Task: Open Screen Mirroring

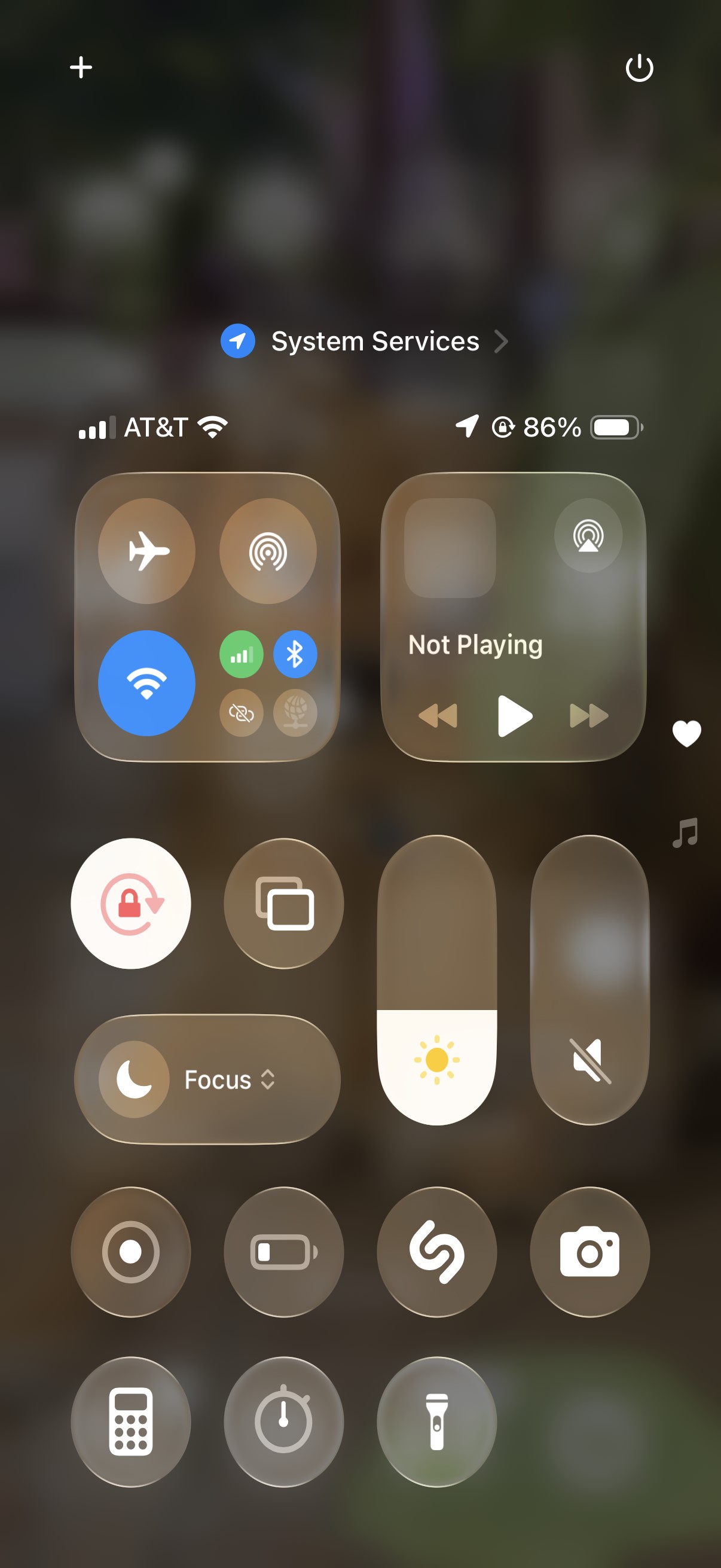Action: [284, 903]
